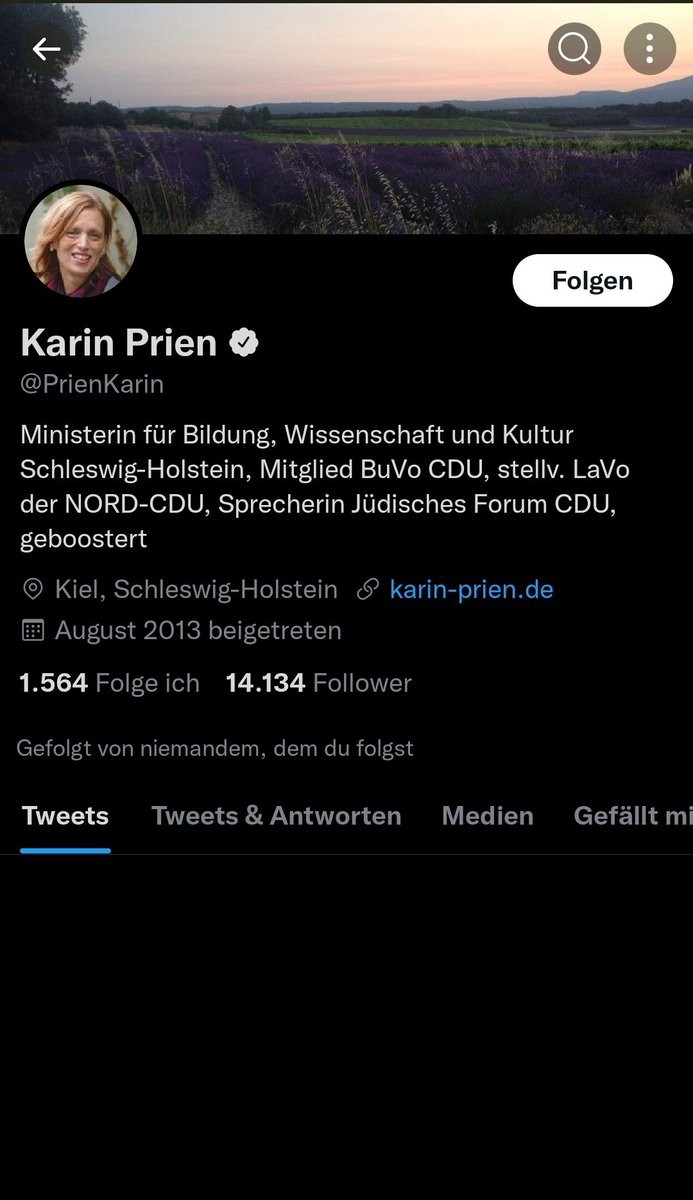693x1200 pixels.
Task: View the 14.134 Follower list
Action: [x=318, y=683]
